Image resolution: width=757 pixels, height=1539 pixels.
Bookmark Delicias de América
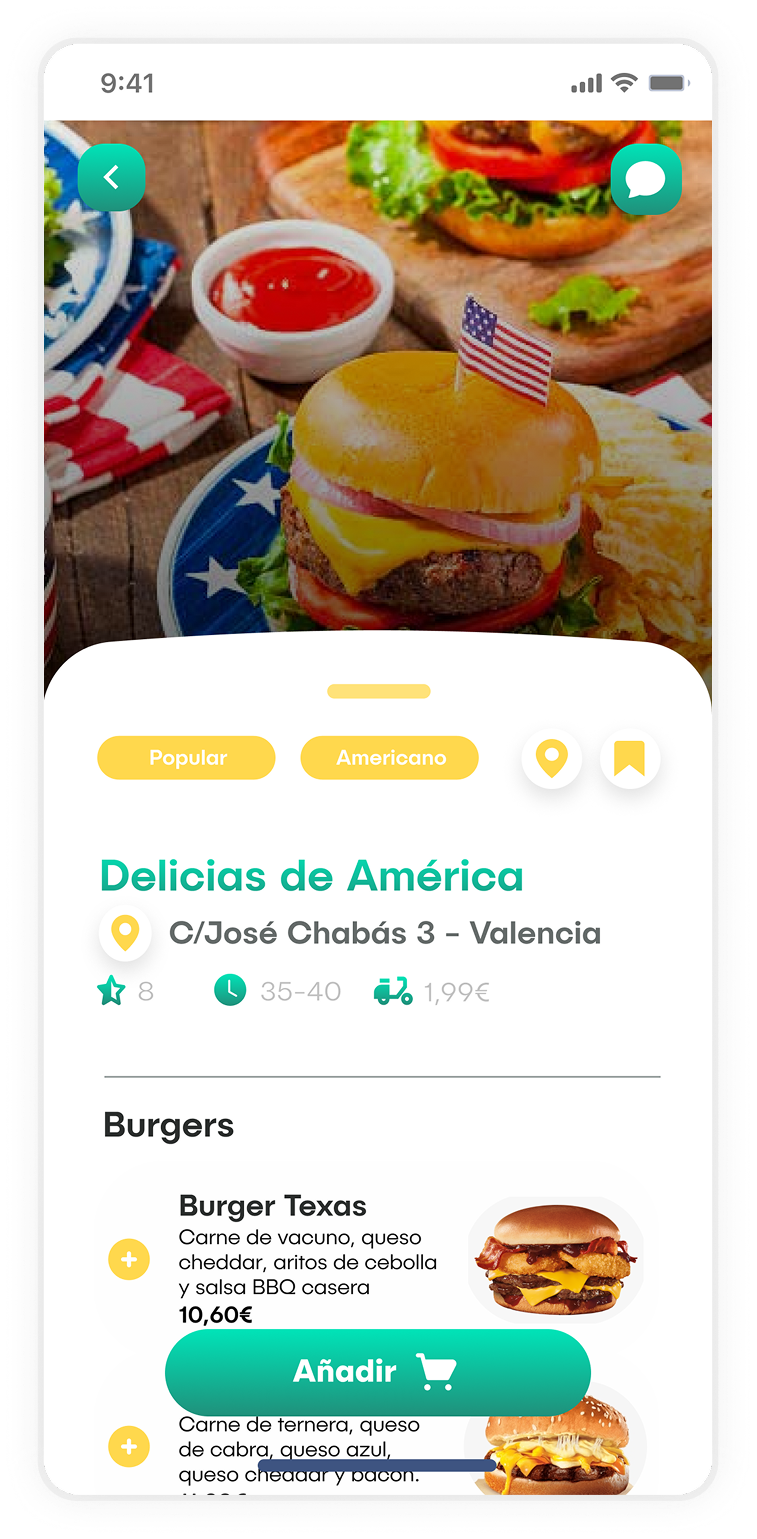pos(629,759)
